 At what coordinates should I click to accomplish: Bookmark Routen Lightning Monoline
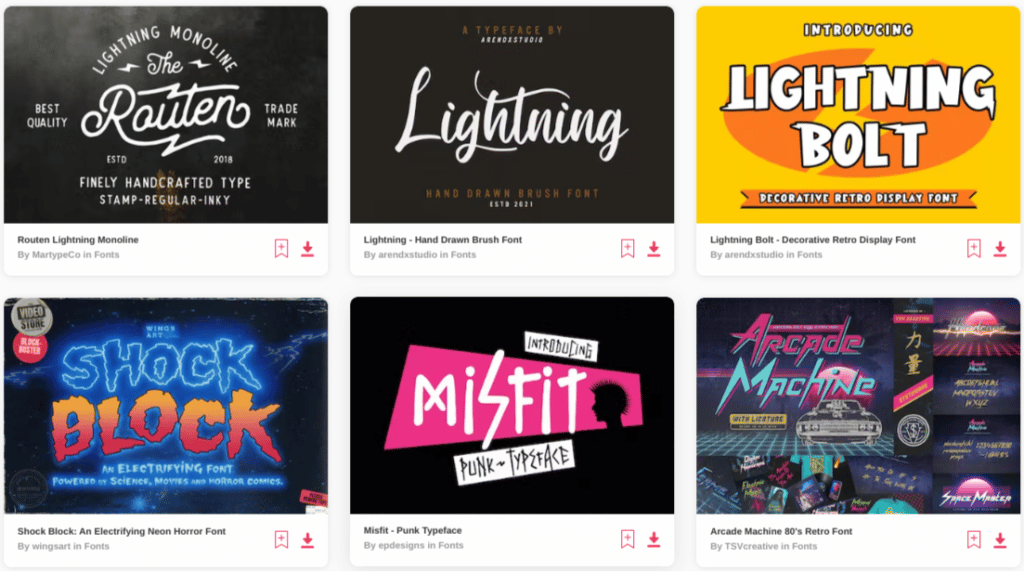(281, 248)
